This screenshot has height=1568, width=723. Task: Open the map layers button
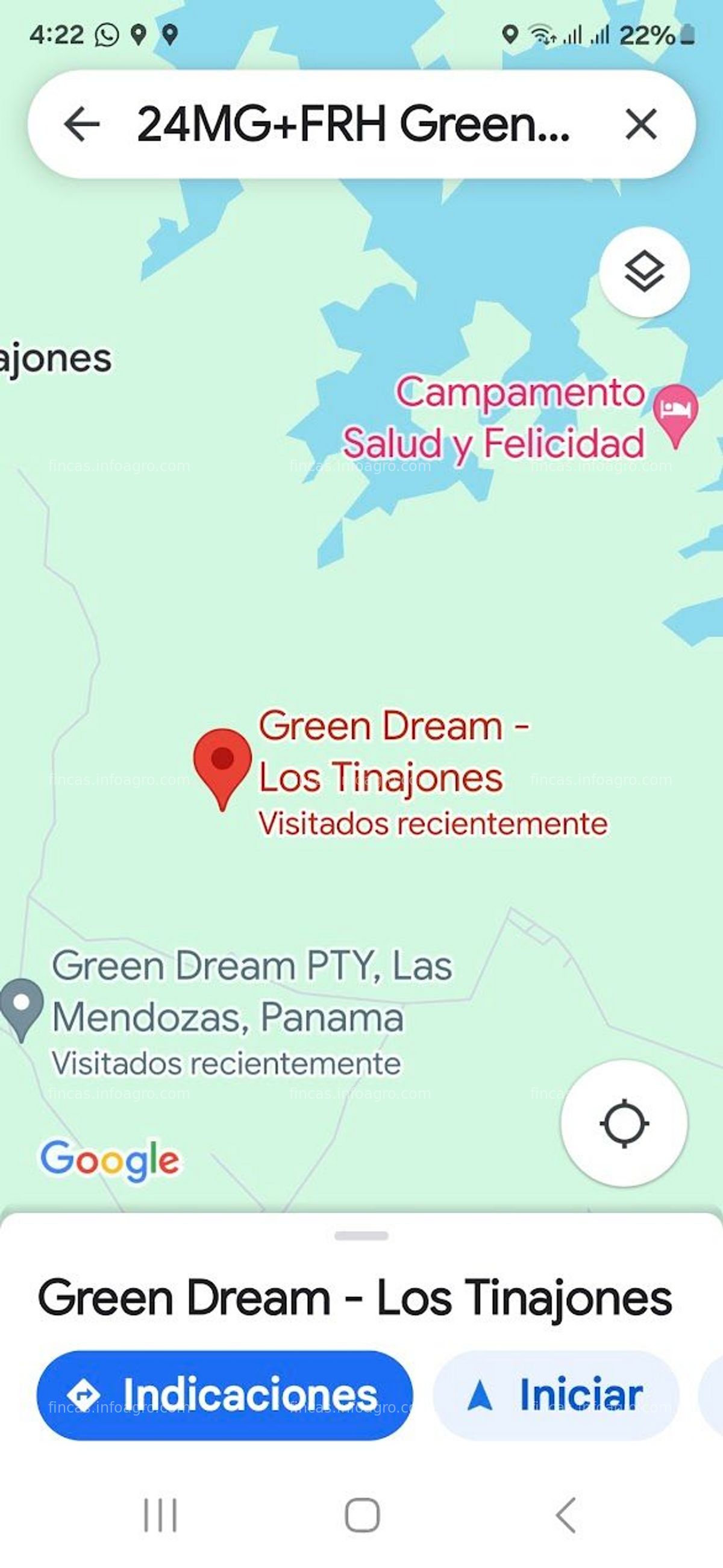click(x=644, y=272)
